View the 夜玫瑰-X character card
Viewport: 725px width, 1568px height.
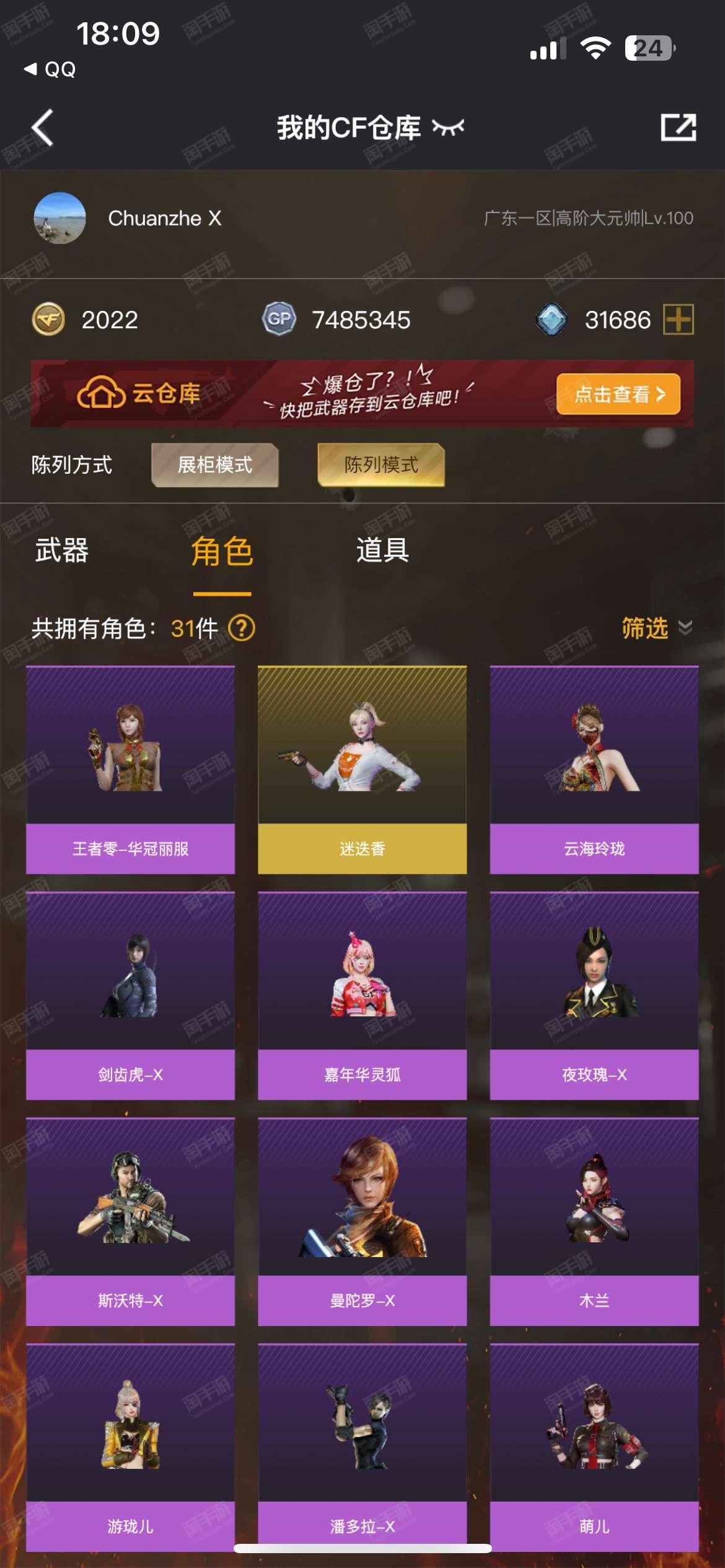594,996
